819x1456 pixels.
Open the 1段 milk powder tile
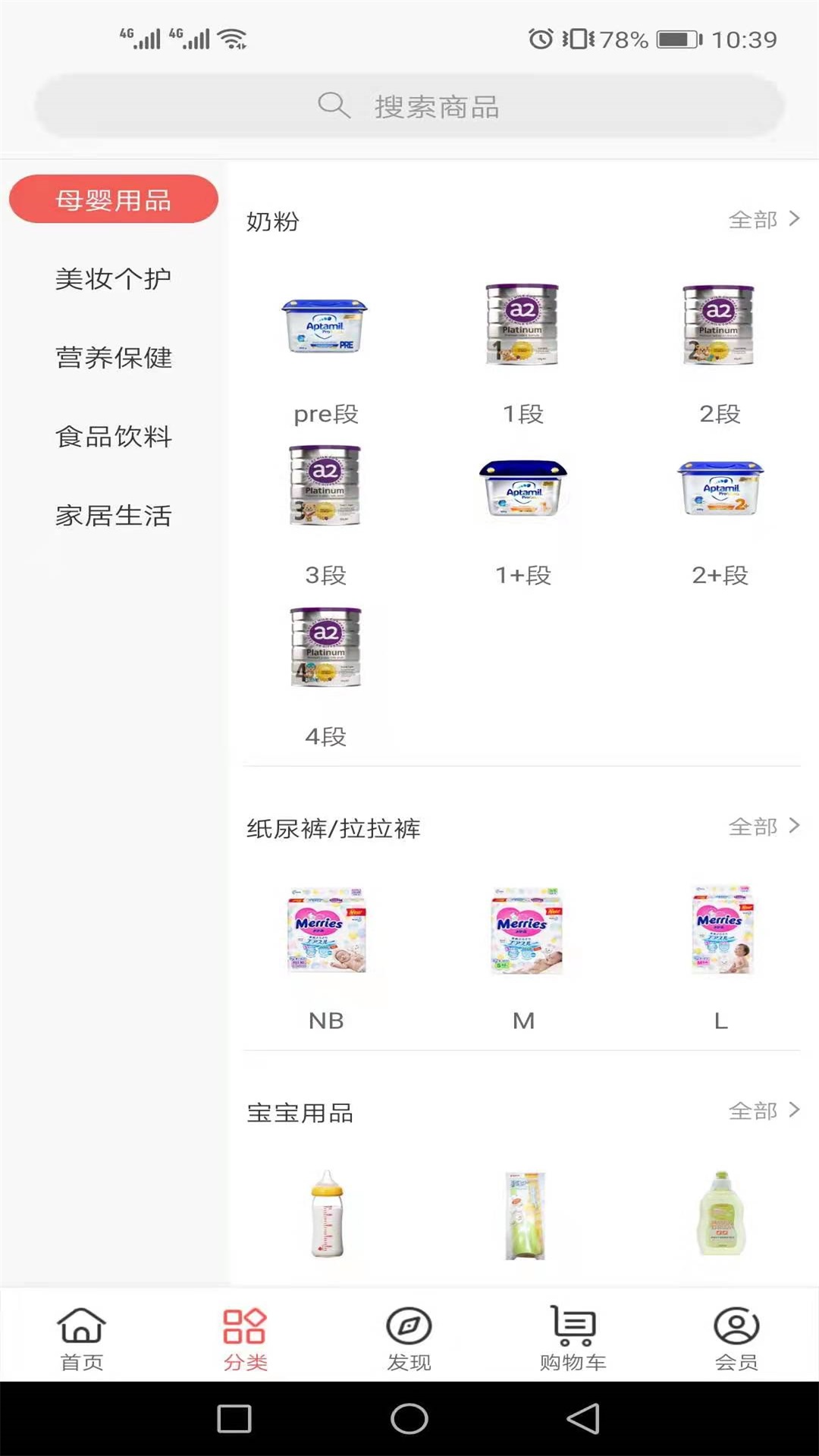pyautogui.click(x=523, y=349)
